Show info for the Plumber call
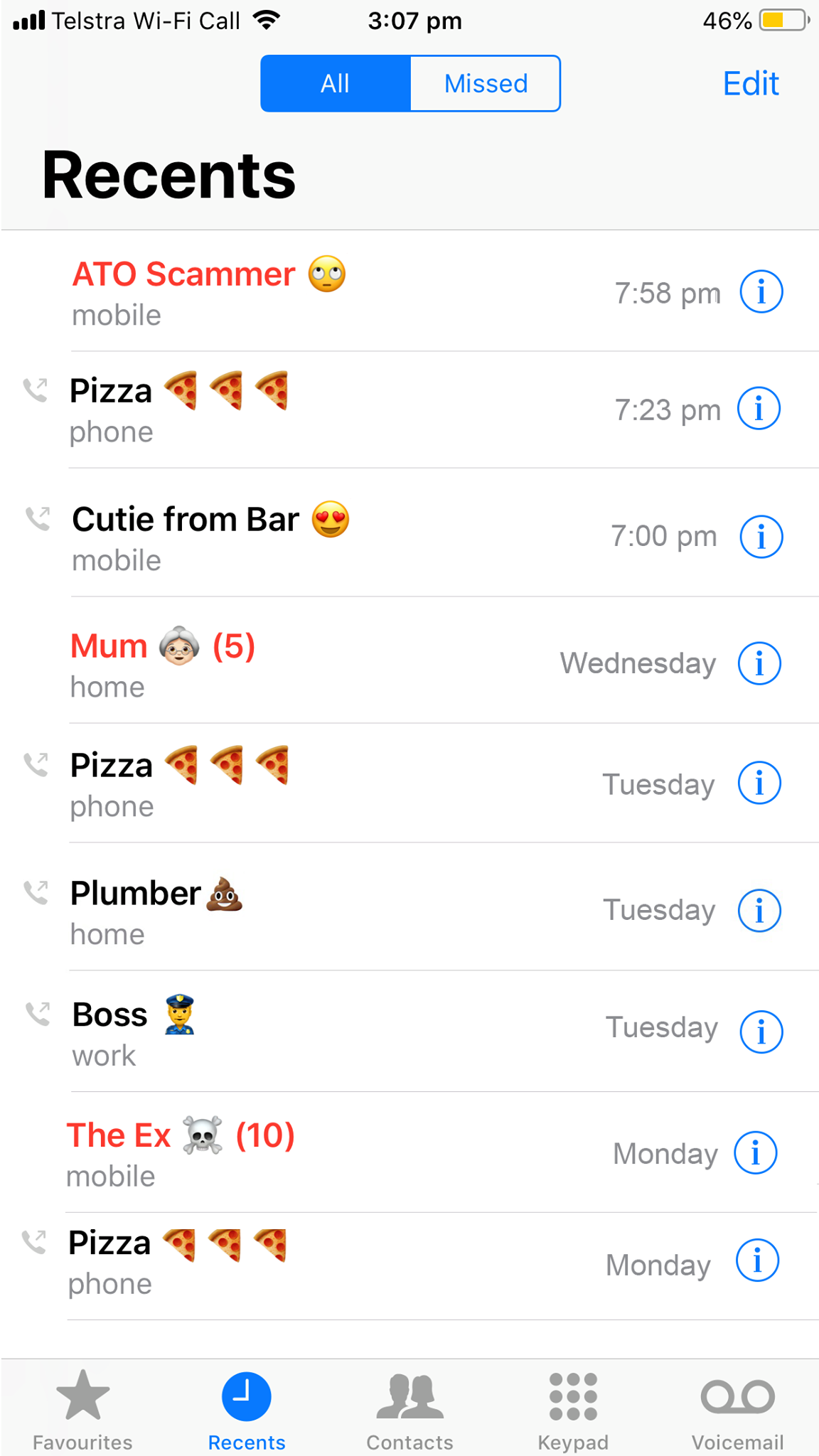This screenshot has height=1456, width=819. click(759, 910)
